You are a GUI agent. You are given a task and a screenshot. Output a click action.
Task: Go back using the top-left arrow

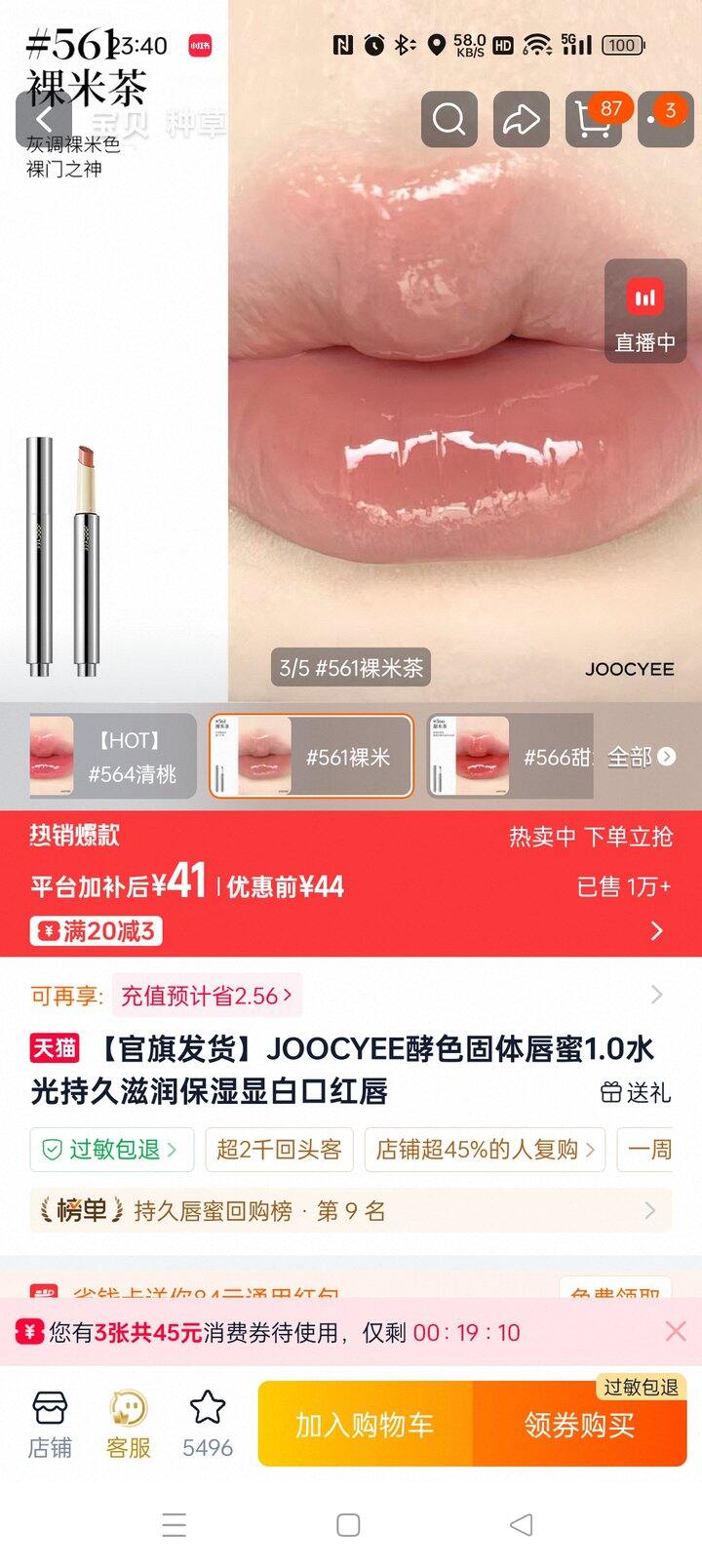(x=43, y=119)
